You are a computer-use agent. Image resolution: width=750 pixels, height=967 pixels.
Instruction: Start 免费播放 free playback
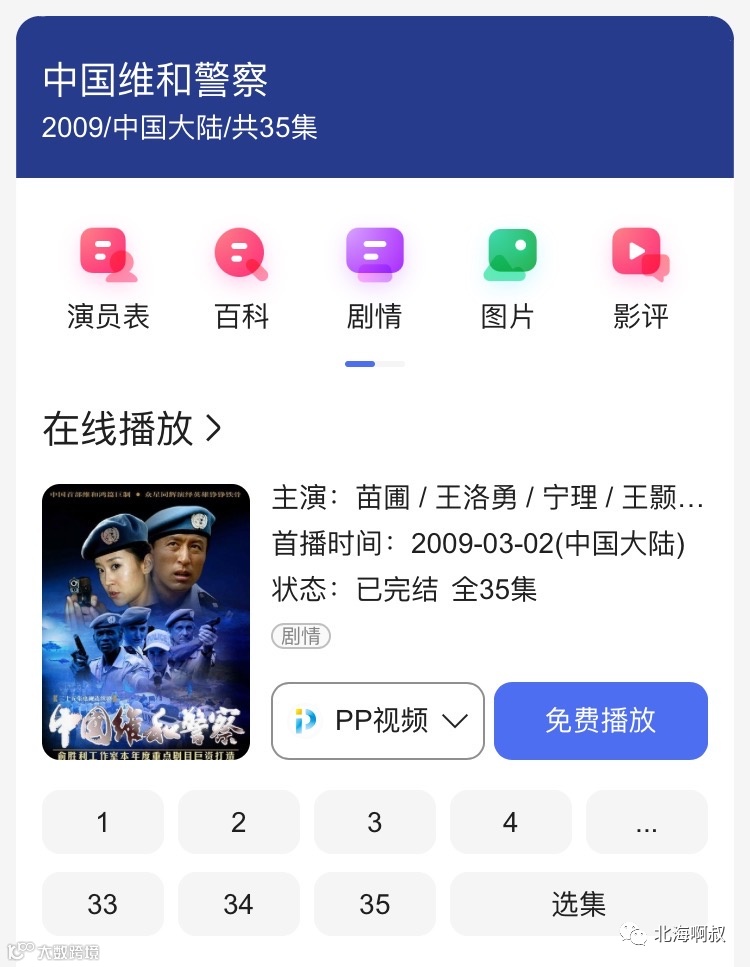pos(600,720)
